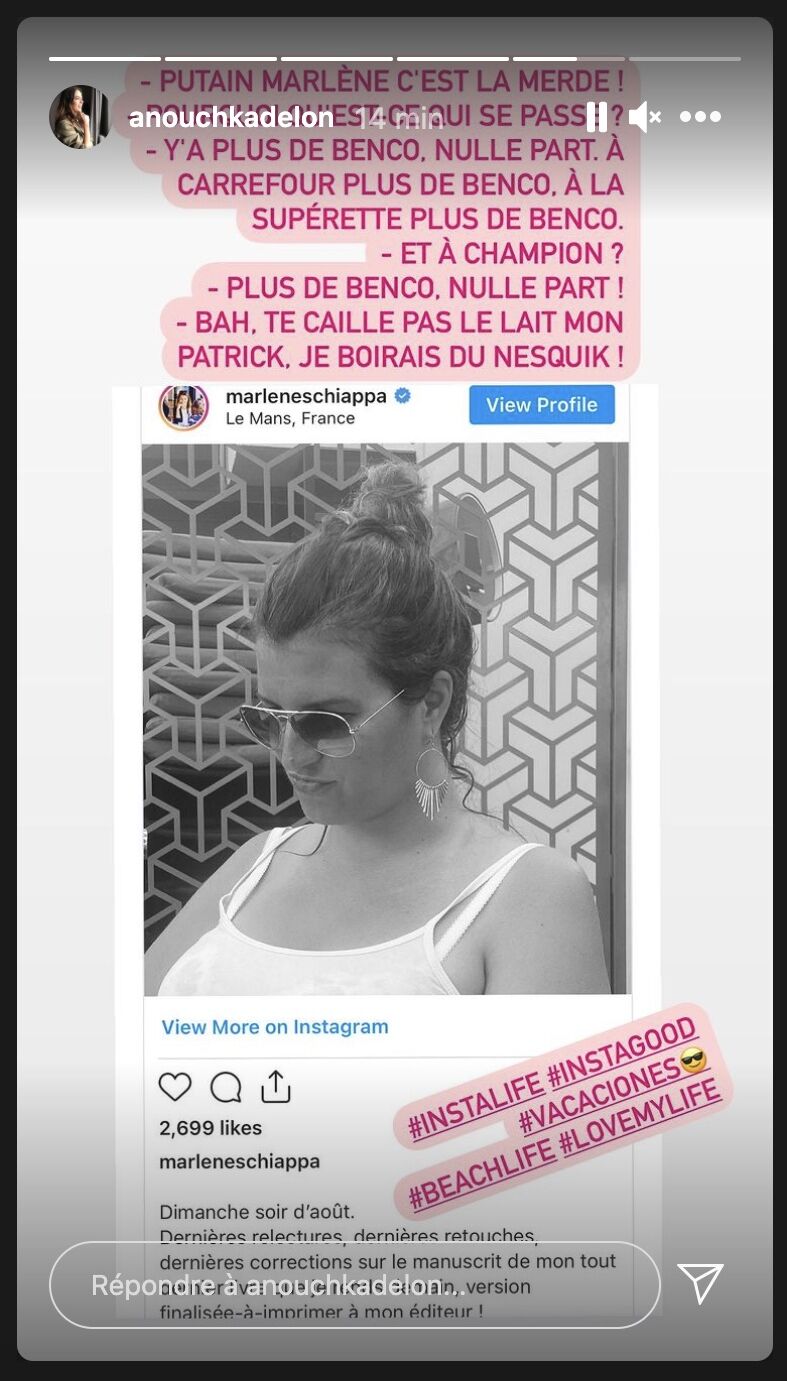
Task: Open anouchkadelon's profile via username
Action: 230,118
